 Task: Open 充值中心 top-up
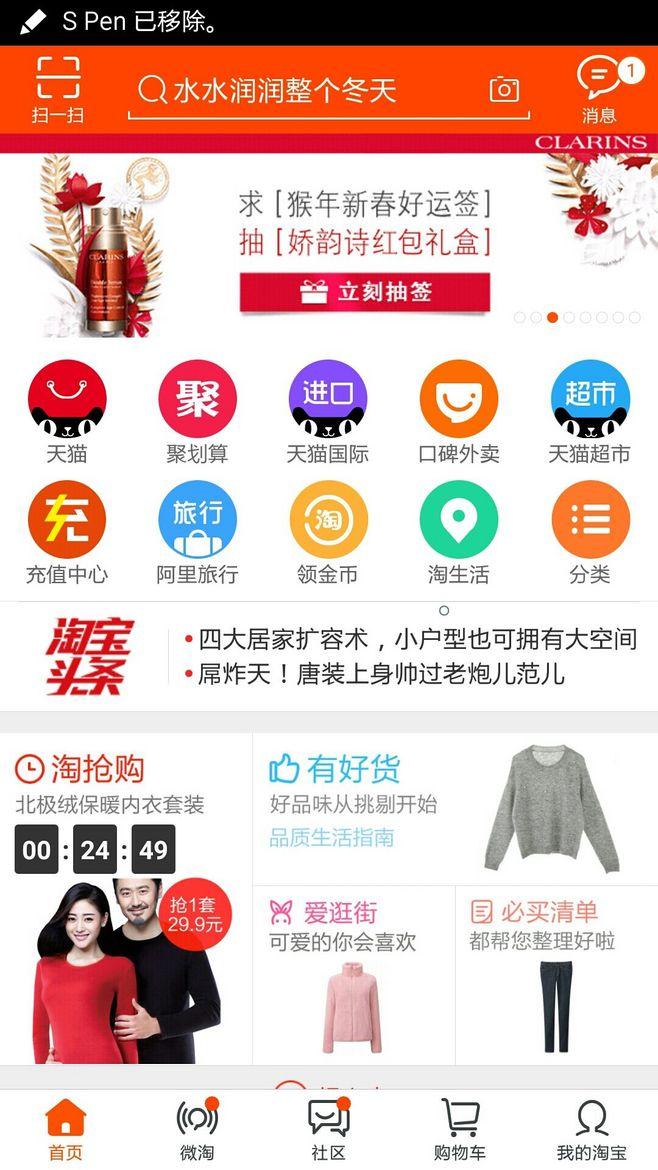tap(67, 533)
